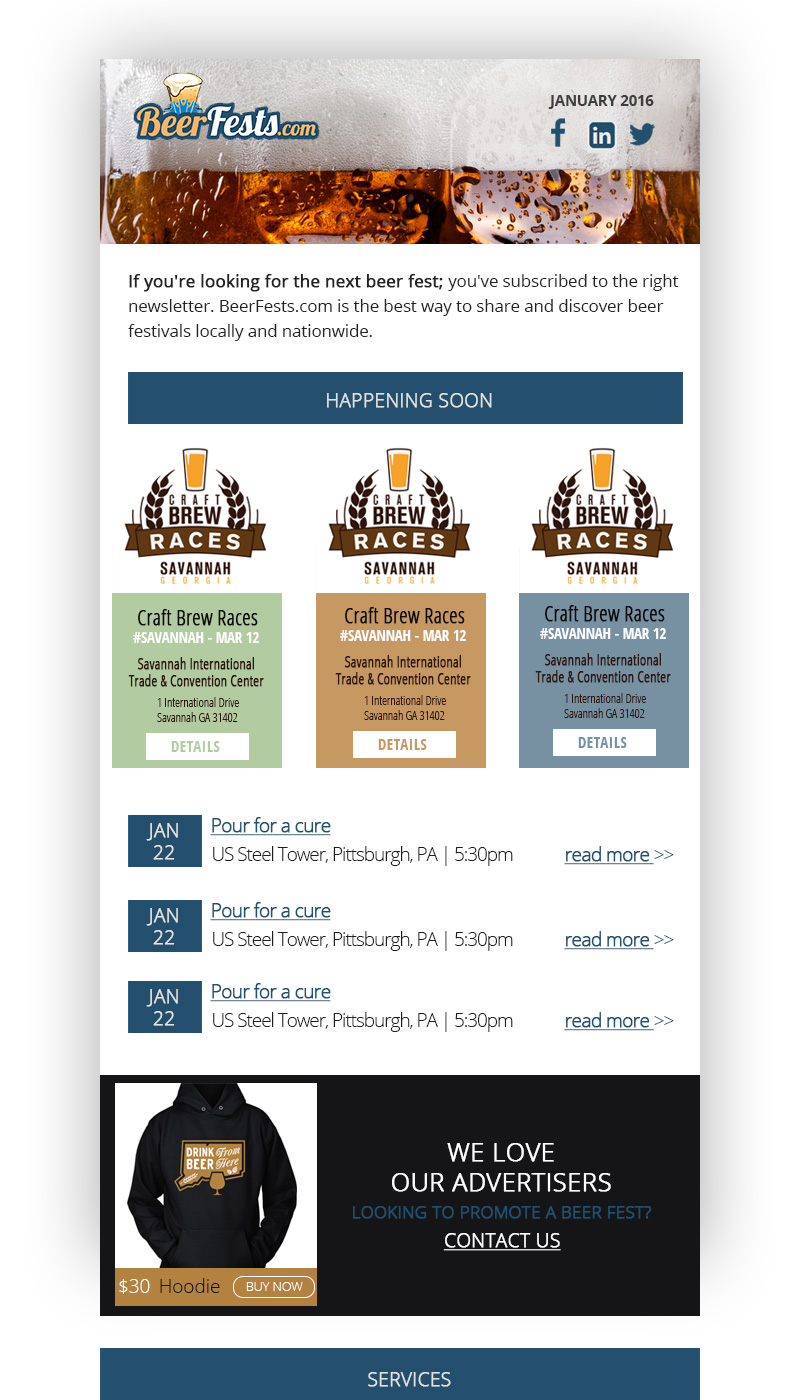Follow the first Pour for a cure link

pyautogui.click(x=270, y=825)
